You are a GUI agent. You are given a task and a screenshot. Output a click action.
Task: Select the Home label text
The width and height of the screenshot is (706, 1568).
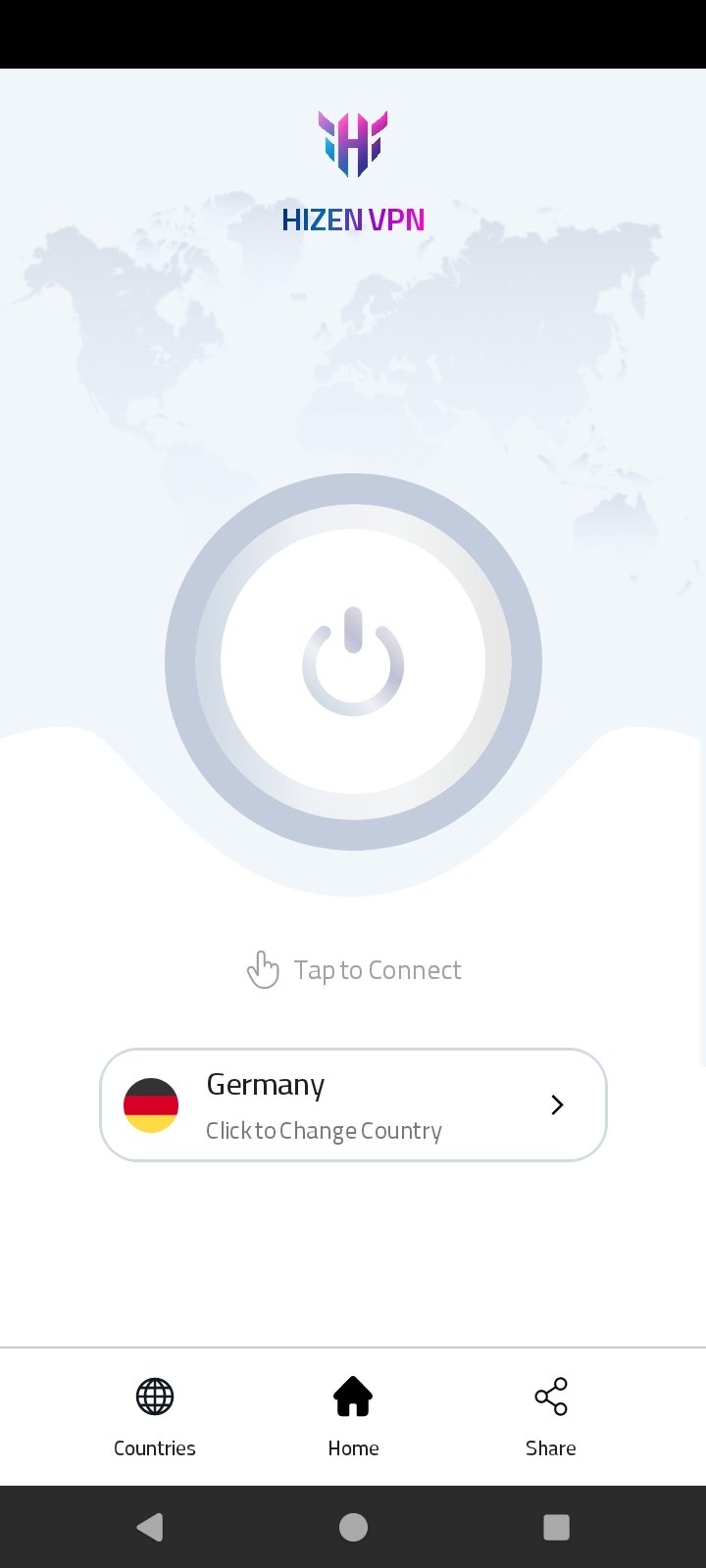tap(353, 1448)
